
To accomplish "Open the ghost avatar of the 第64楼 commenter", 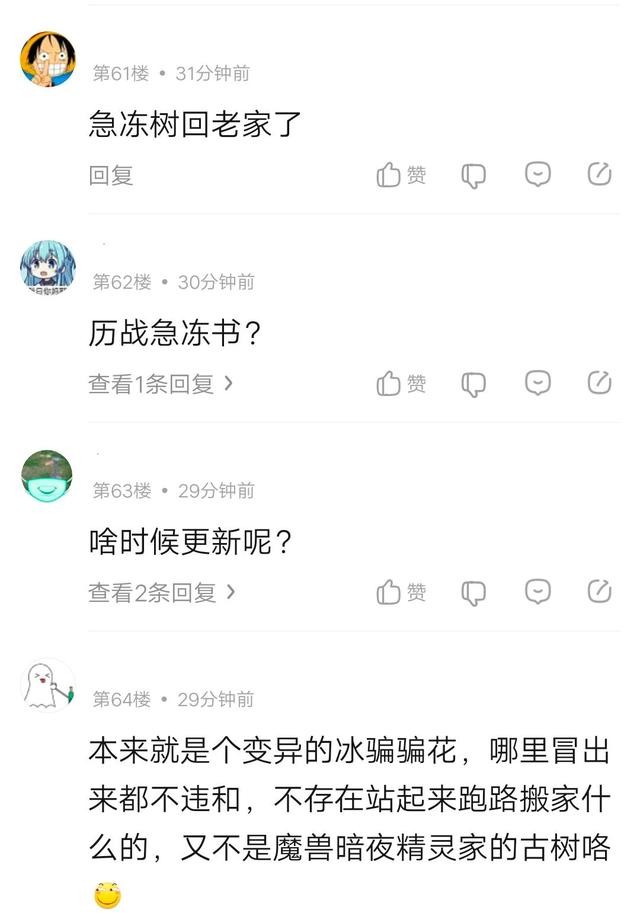I will point(48,685).
